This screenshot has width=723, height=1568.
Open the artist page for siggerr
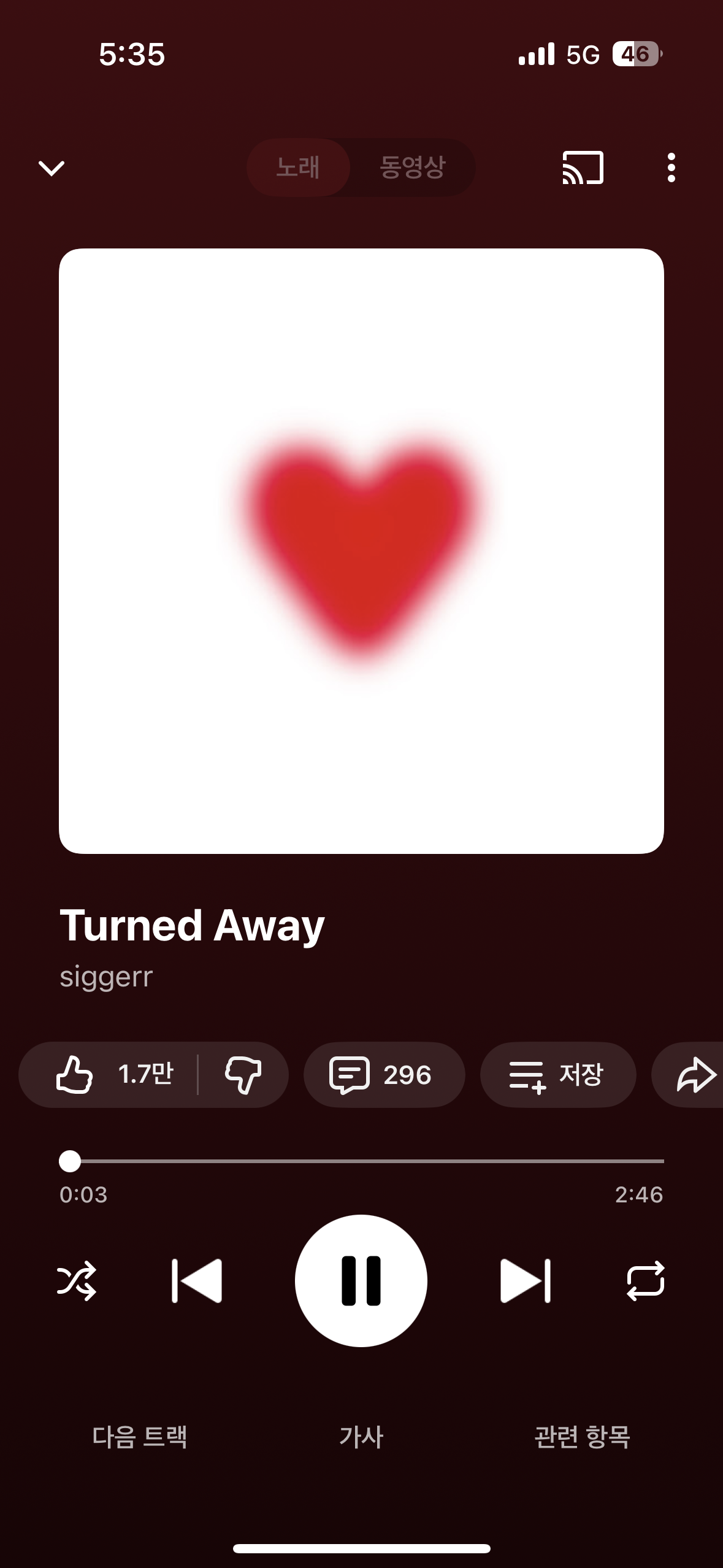click(x=106, y=977)
